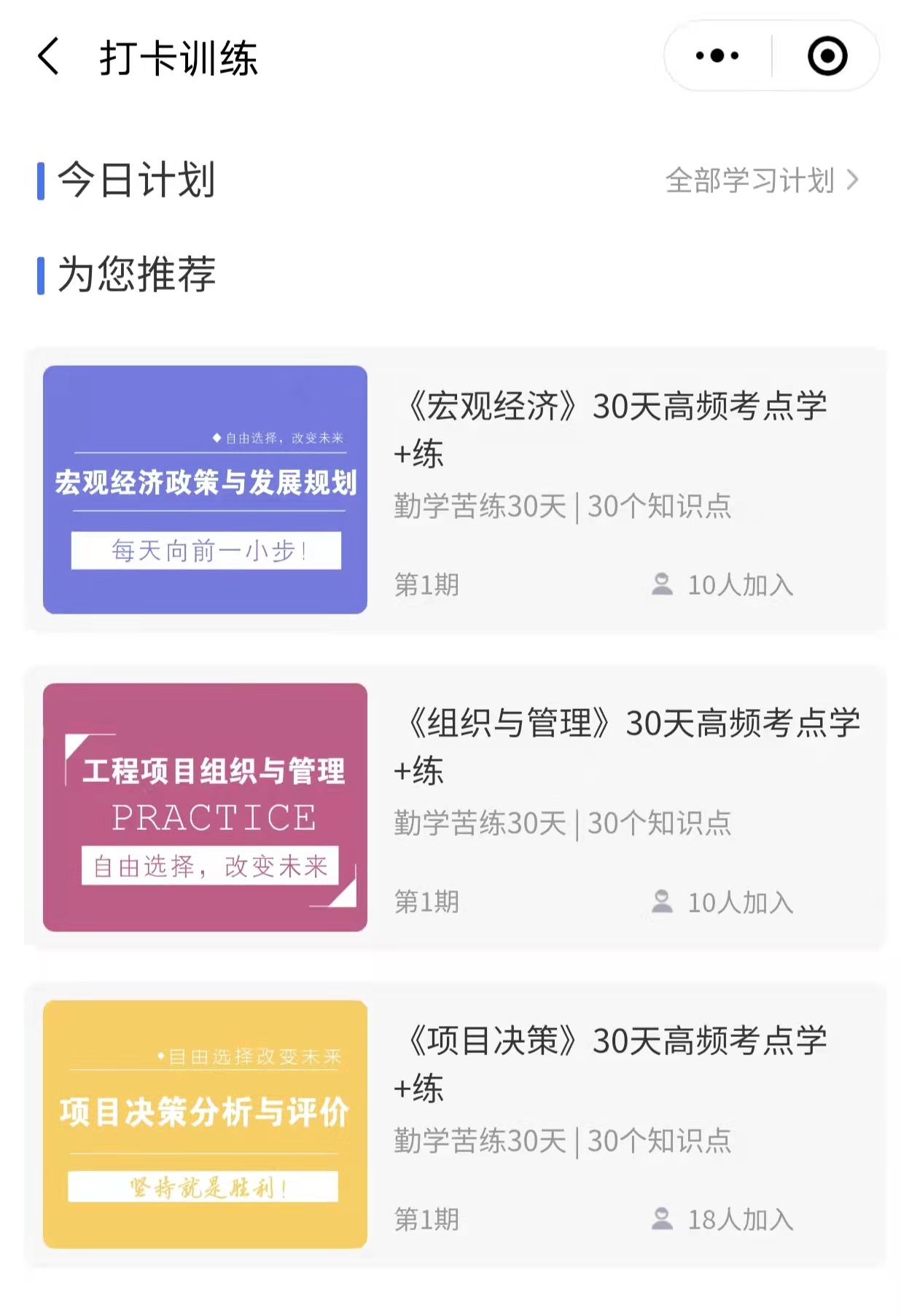Click the person icon beside 18人加入 on 项目决策 card
Screen dimensions: 901x1316
click(x=662, y=1219)
